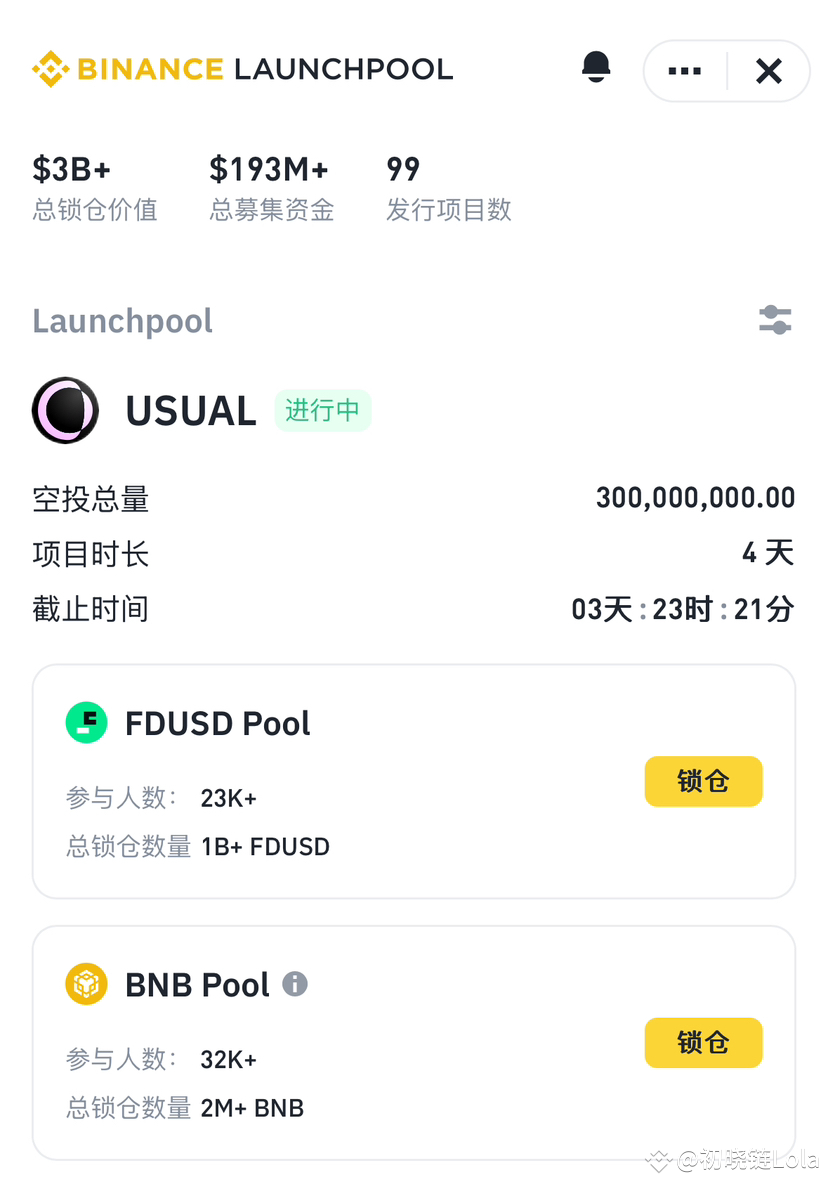Open the $3B+ 总锁仓价值 stat
The width and height of the screenshot is (828, 1182).
94,185
